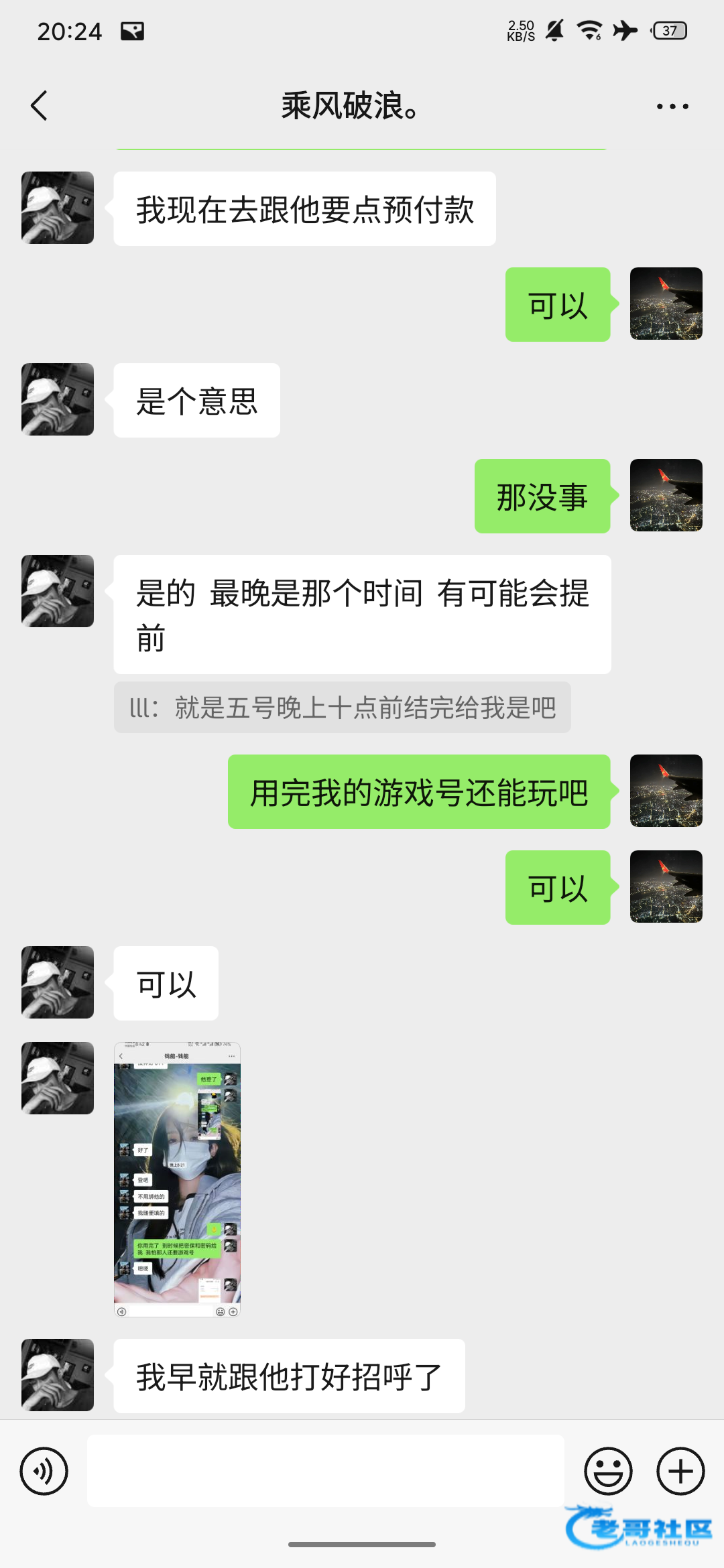
Task: Tap the message text field
Action: click(325, 1471)
